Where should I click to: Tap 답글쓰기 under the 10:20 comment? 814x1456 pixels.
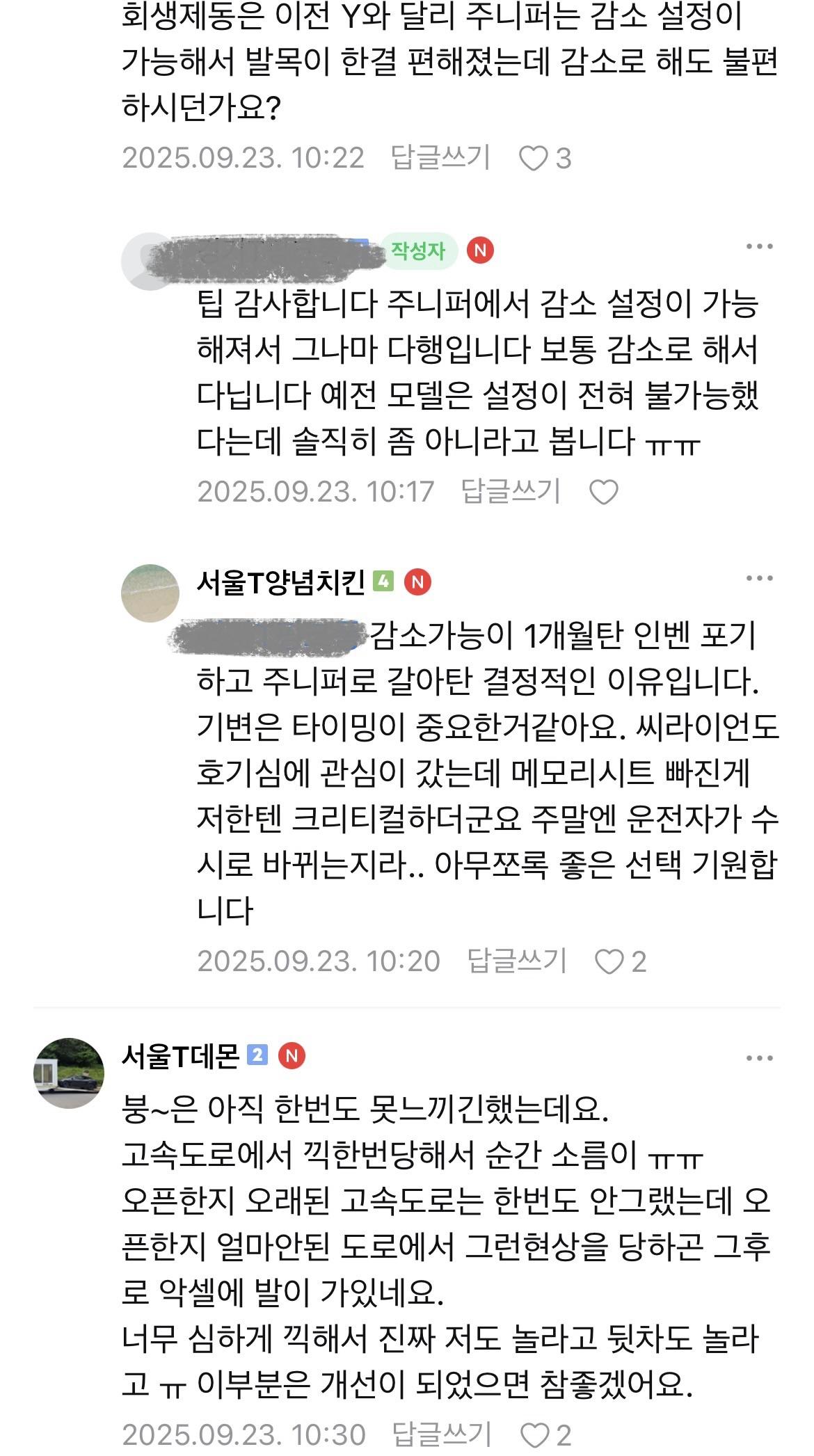coord(517,961)
